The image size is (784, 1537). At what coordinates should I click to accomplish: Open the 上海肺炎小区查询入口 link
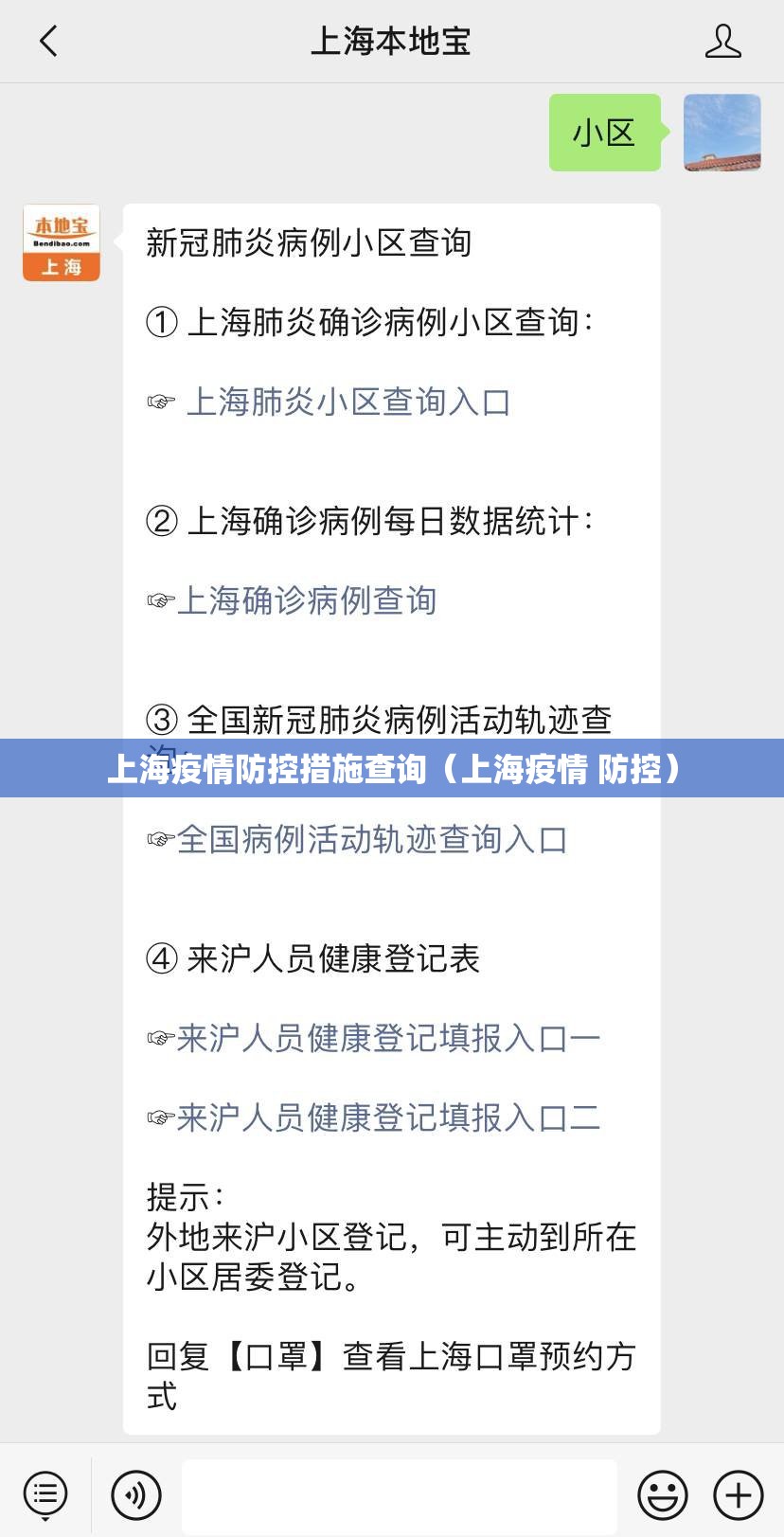(x=348, y=402)
